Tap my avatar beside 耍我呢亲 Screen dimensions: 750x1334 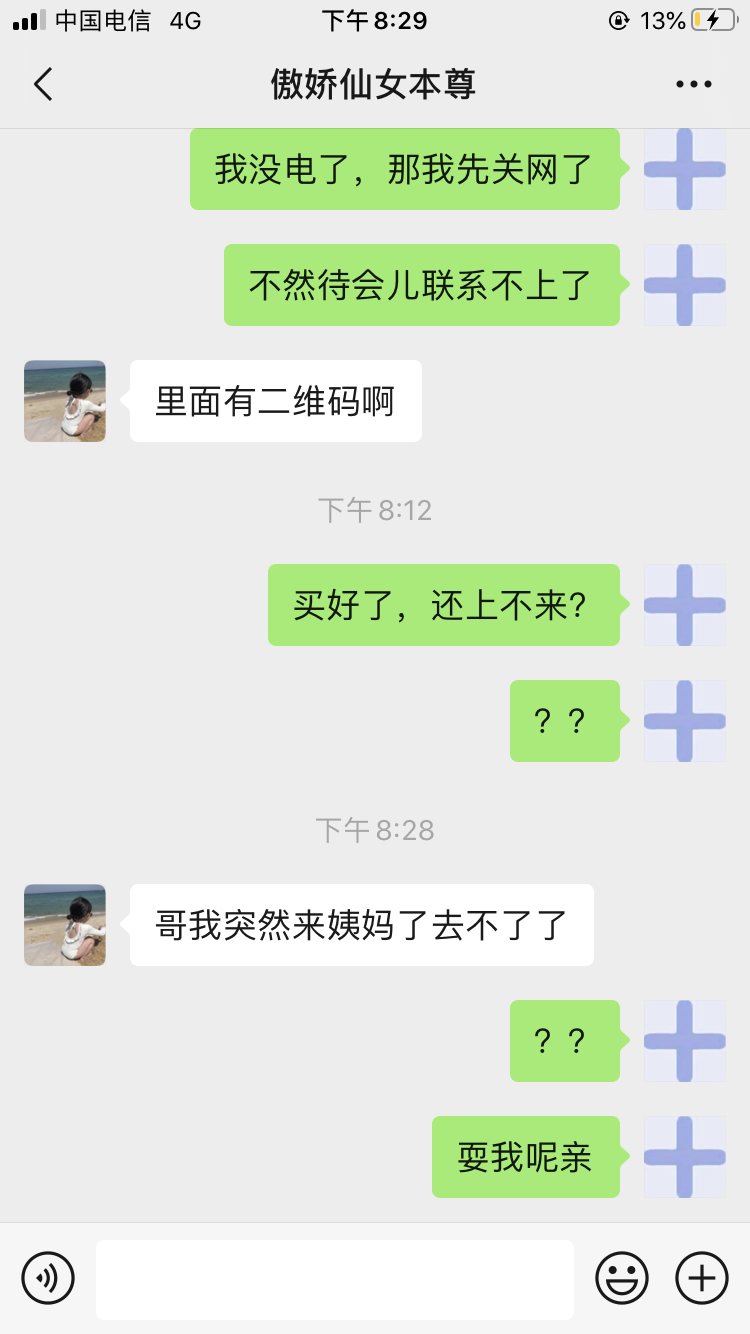click(685, 1157)
